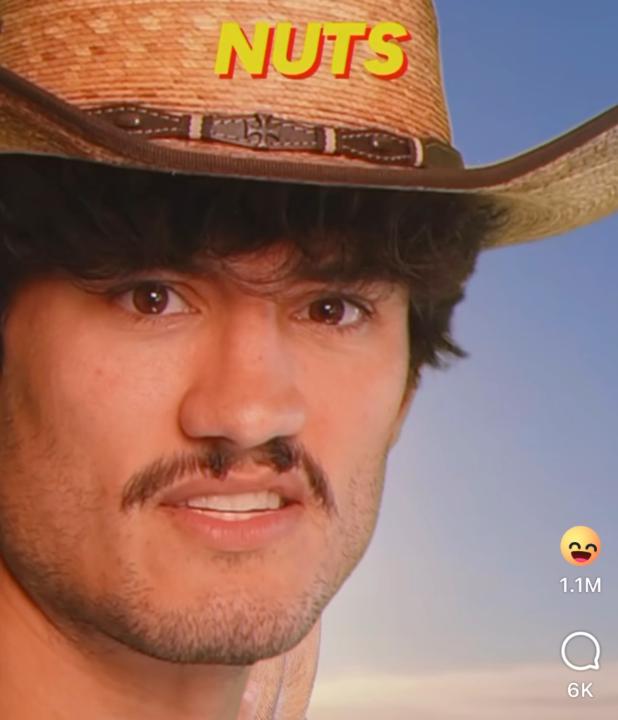Tap the laughing emoji reaction button
618x720 pixels.
[580, 547]
